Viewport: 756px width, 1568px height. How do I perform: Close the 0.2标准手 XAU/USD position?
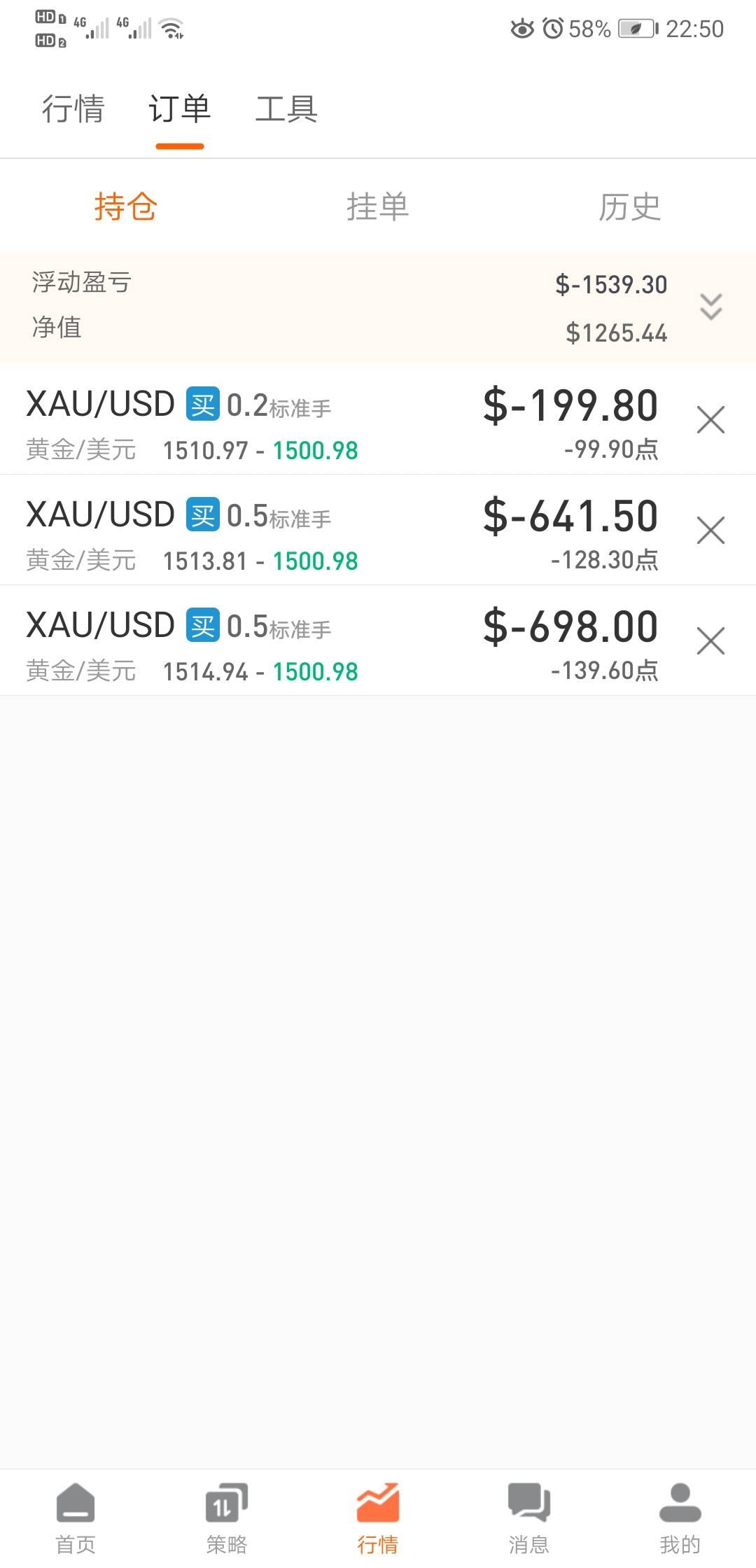coord(710,420)
